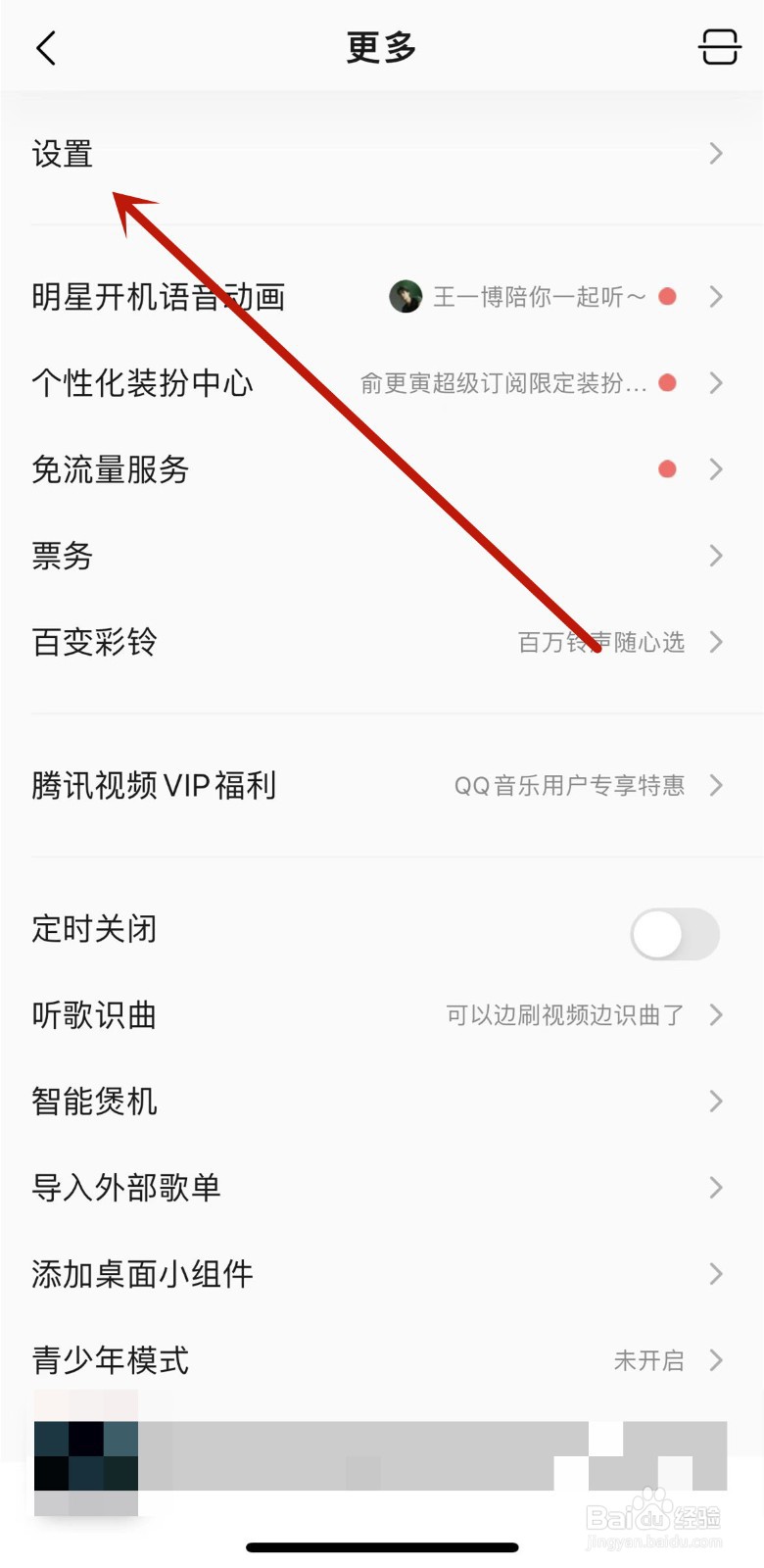The width and height of the screenshot is (764, 1568).
Task: Expand 票务 via its arrow
Action: coord(716,556)
